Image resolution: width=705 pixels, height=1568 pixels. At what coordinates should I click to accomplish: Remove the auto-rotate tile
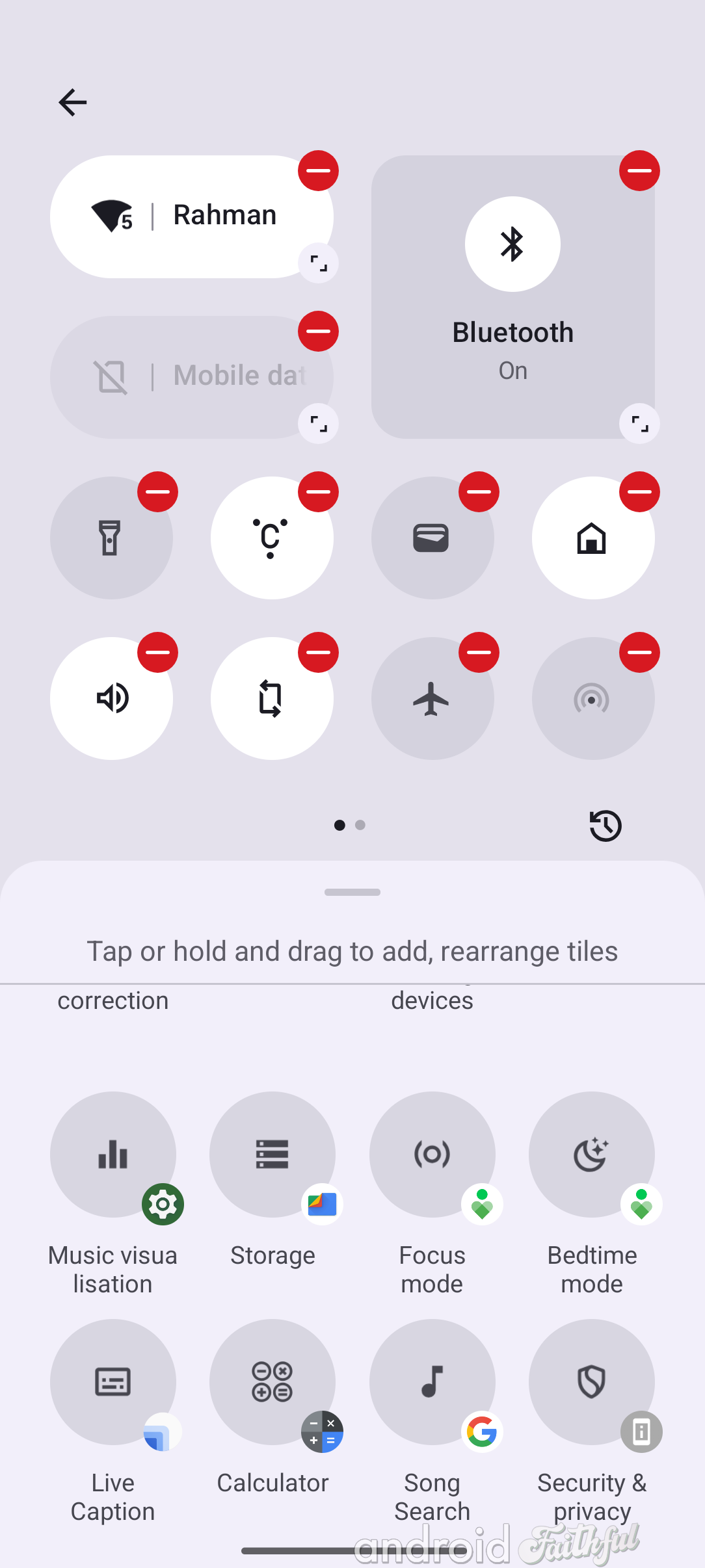[318, 652]
